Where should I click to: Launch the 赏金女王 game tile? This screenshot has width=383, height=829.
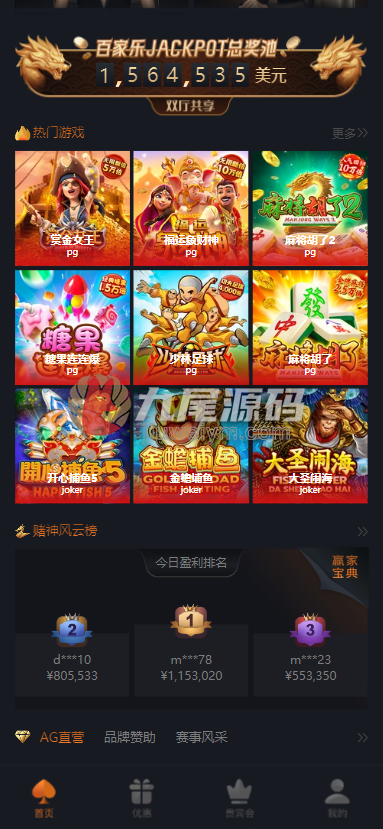click(x=72, y=208)
